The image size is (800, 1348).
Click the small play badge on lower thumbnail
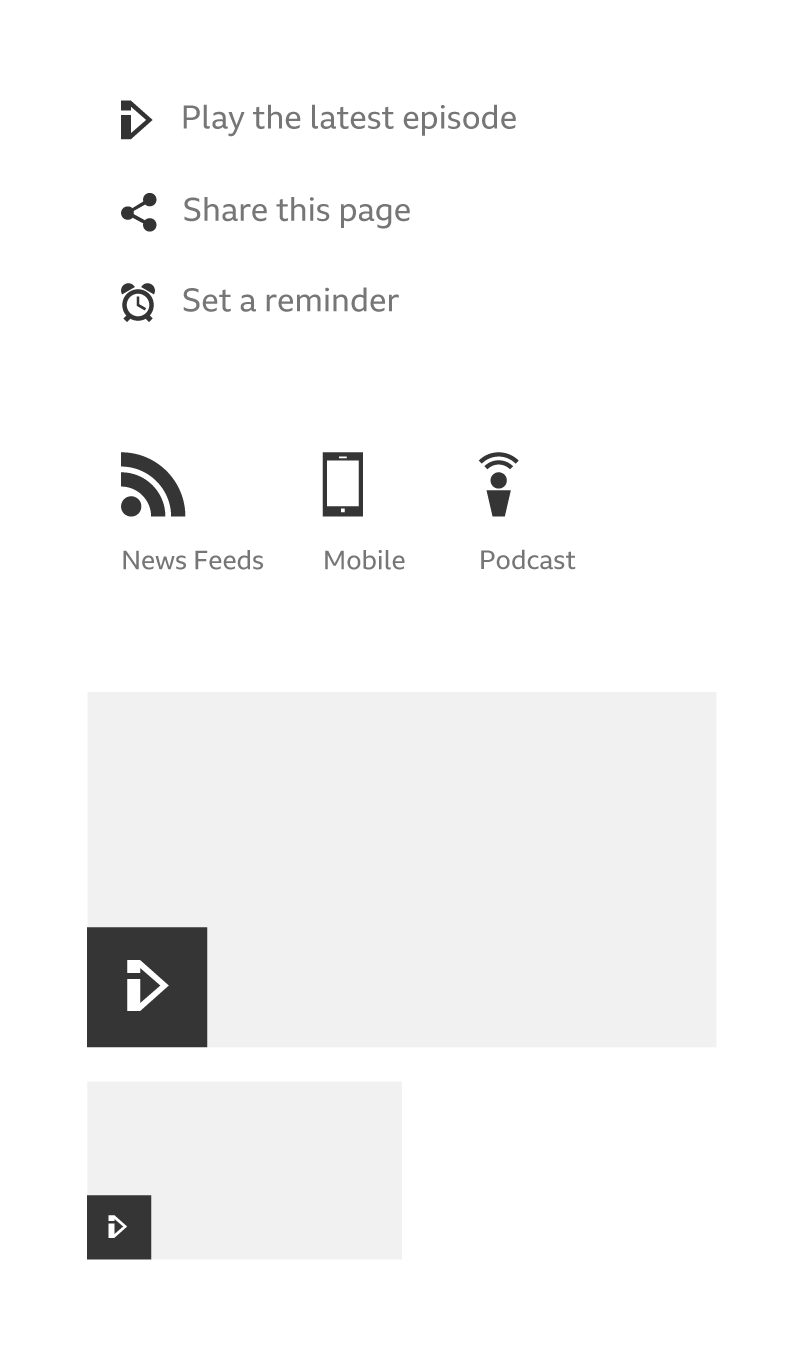[119, 1226]
